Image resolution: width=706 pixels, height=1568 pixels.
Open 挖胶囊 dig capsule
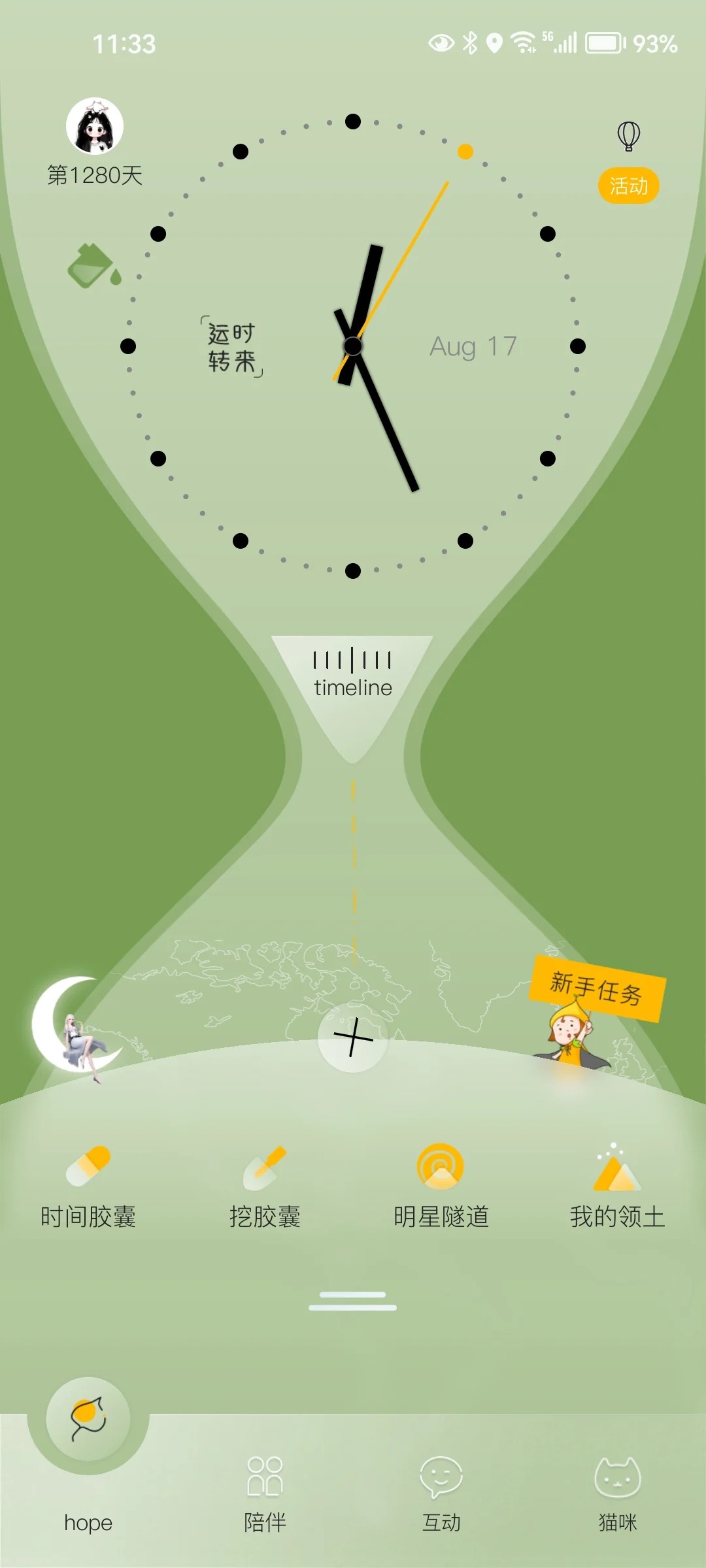pyautogui.click(x=265, y=1186)
